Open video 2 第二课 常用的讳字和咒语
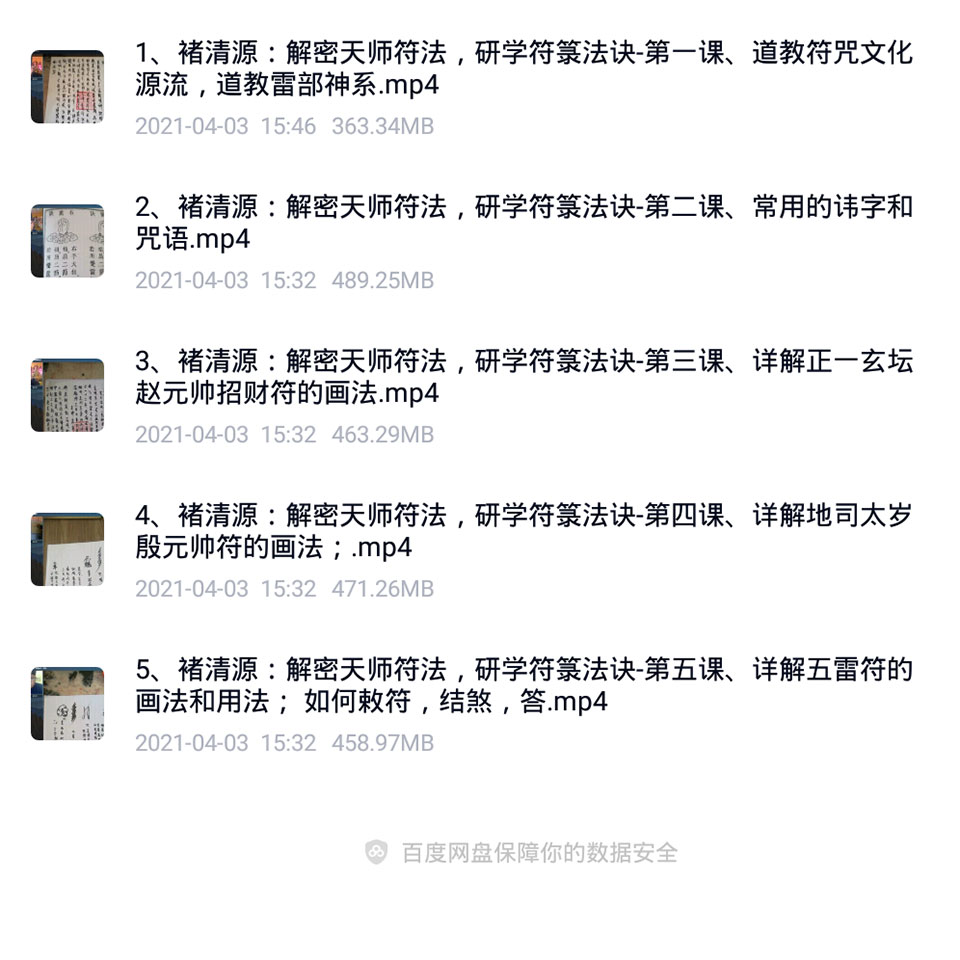The height and width of the screenshot is (960, 960). [523, 223]
